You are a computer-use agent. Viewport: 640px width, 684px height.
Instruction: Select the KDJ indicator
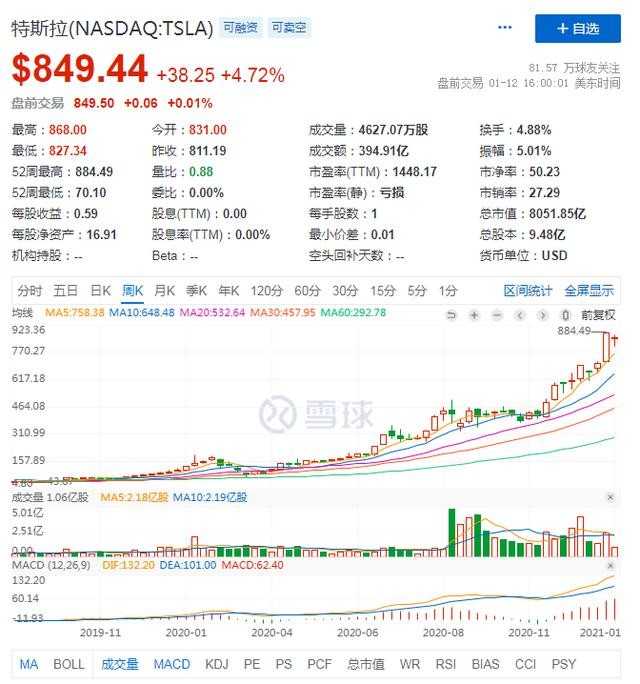(x=217, y=664)
